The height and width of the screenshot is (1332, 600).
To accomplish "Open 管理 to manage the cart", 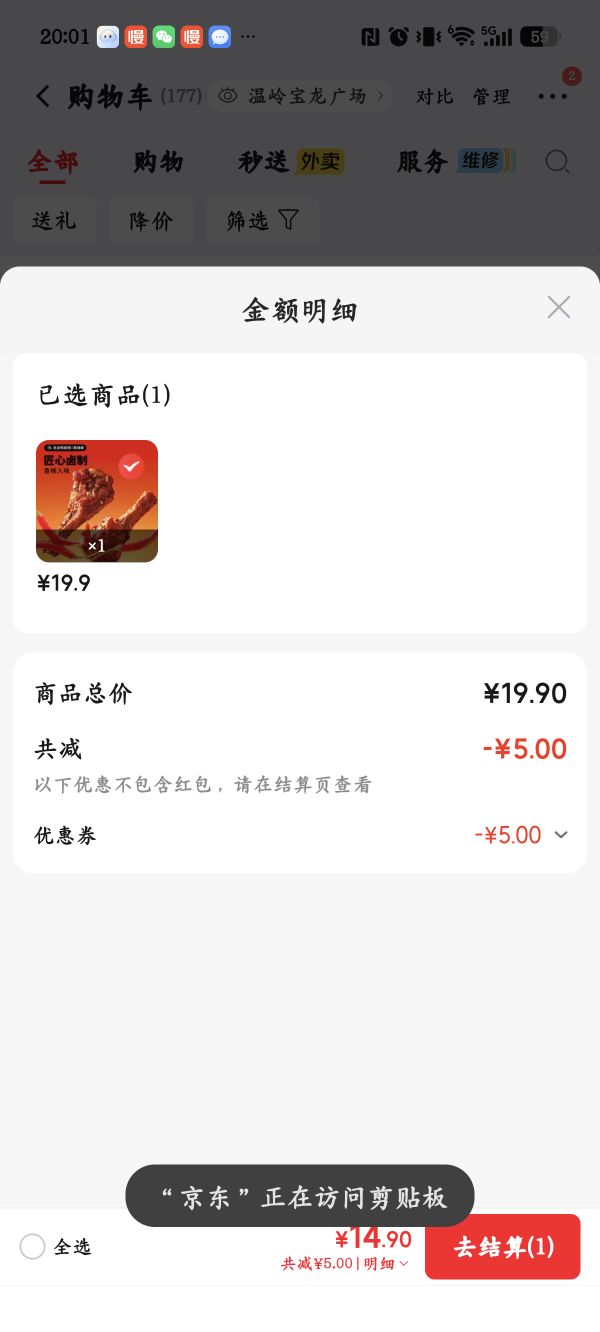I will 492,96.
